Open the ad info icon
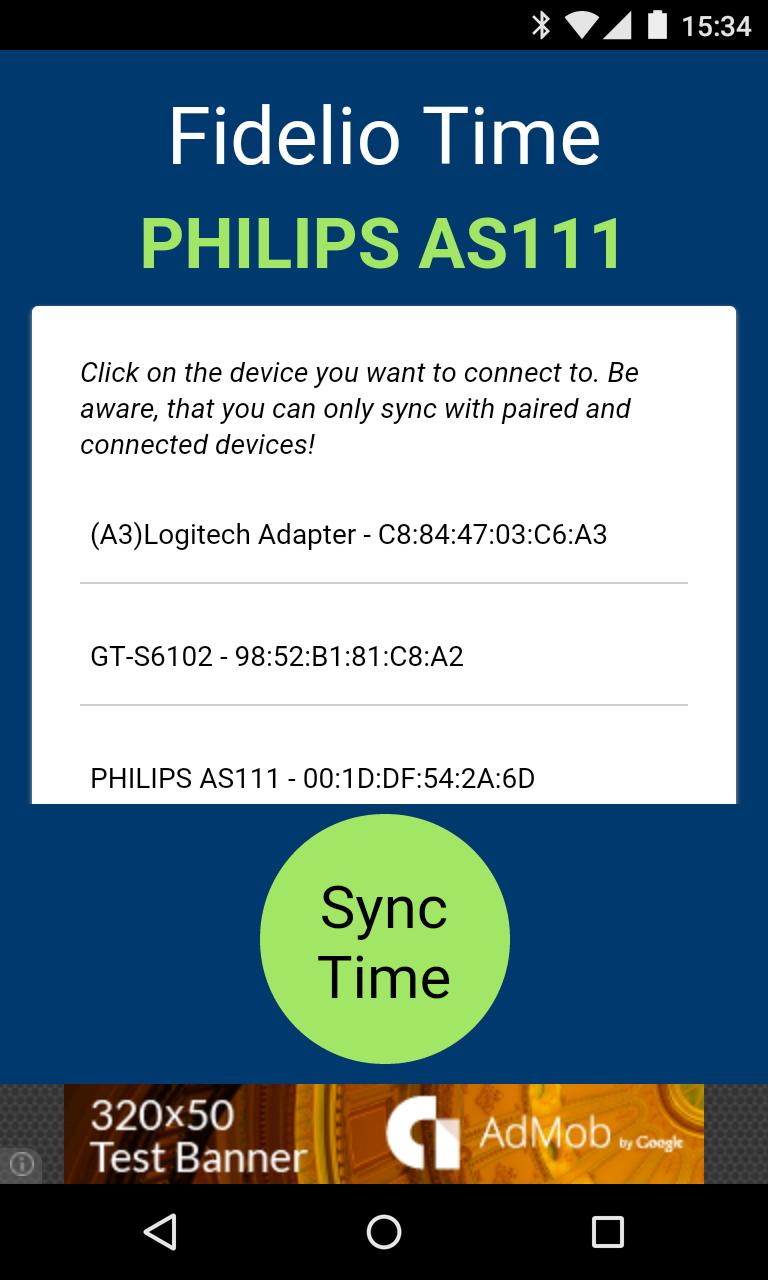Image resolution: width=768 pixels, height=1280 pixels. [22, 1164]
